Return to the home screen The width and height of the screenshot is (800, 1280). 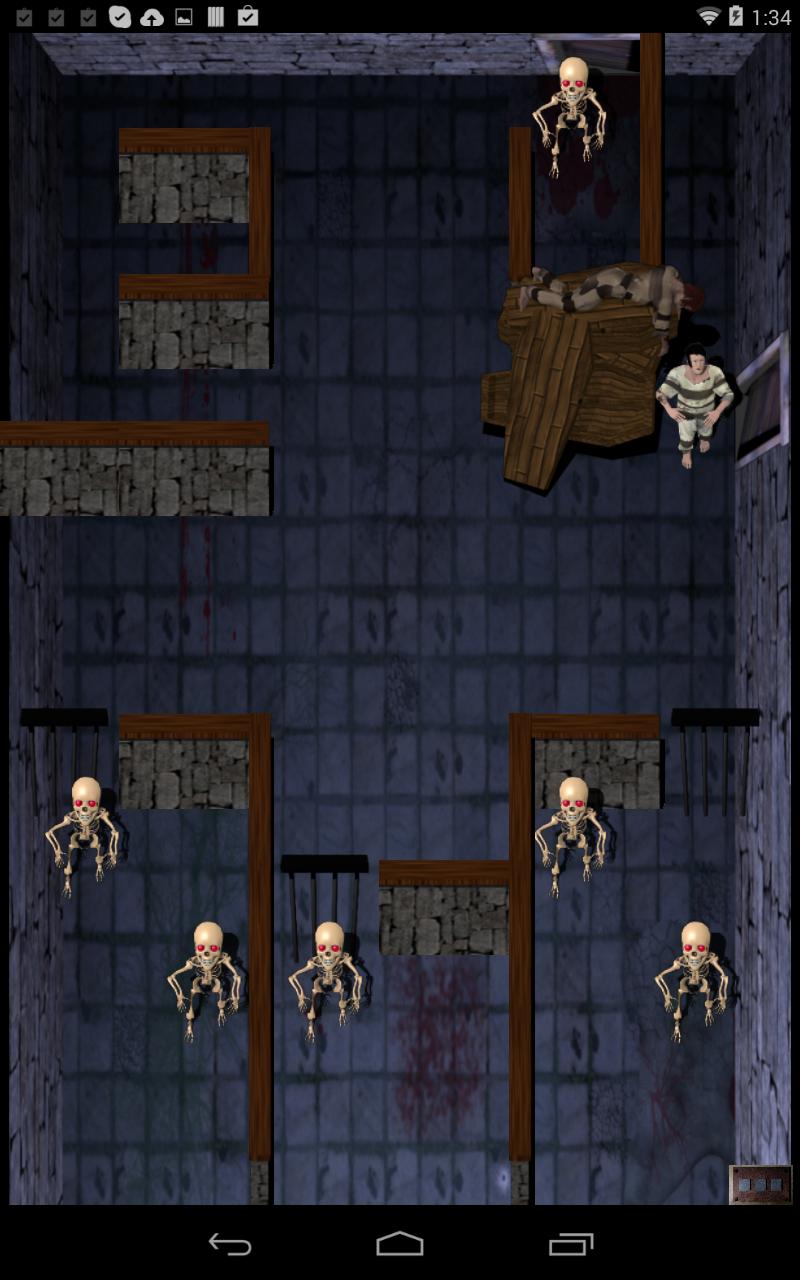[400, 1244]
